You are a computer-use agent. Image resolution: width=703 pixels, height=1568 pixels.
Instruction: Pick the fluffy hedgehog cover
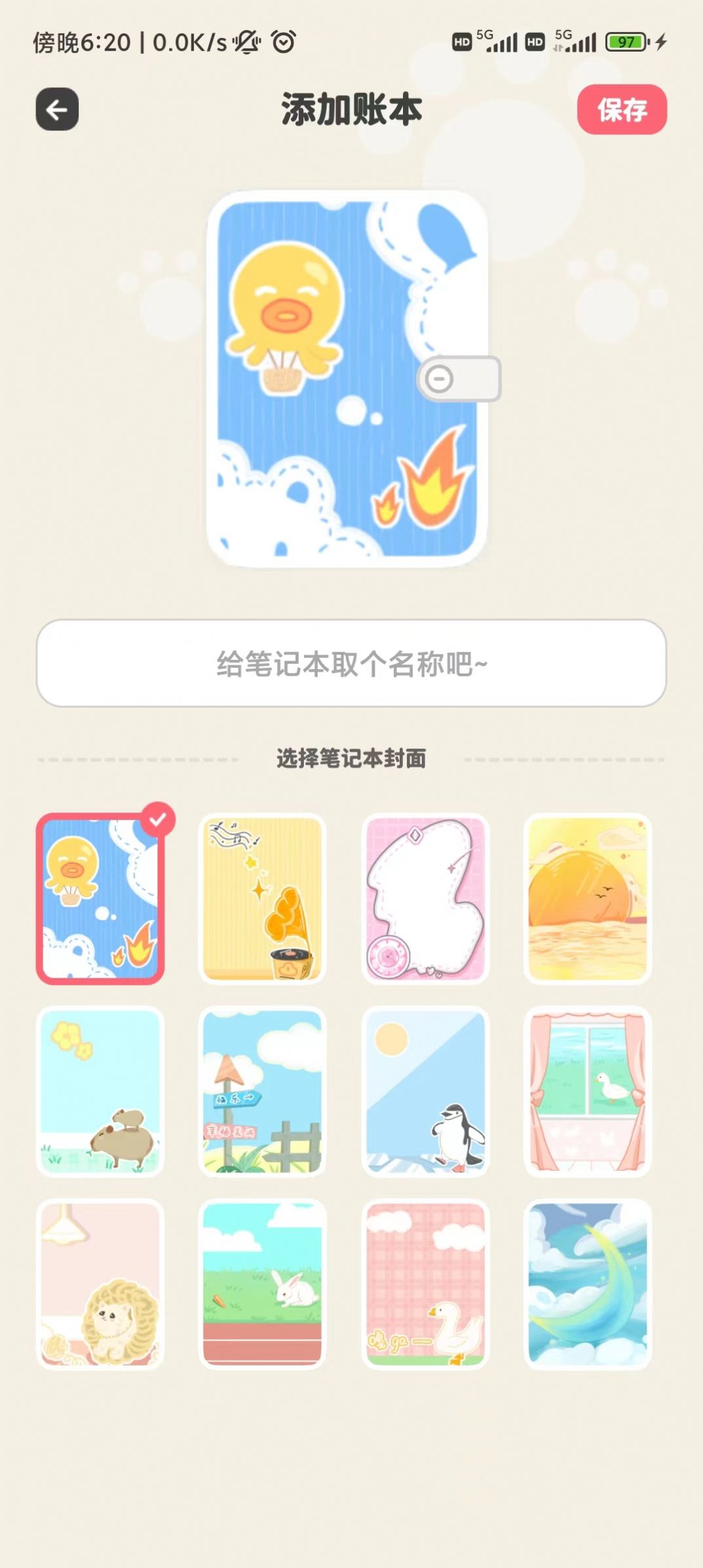coord(100,1284)
